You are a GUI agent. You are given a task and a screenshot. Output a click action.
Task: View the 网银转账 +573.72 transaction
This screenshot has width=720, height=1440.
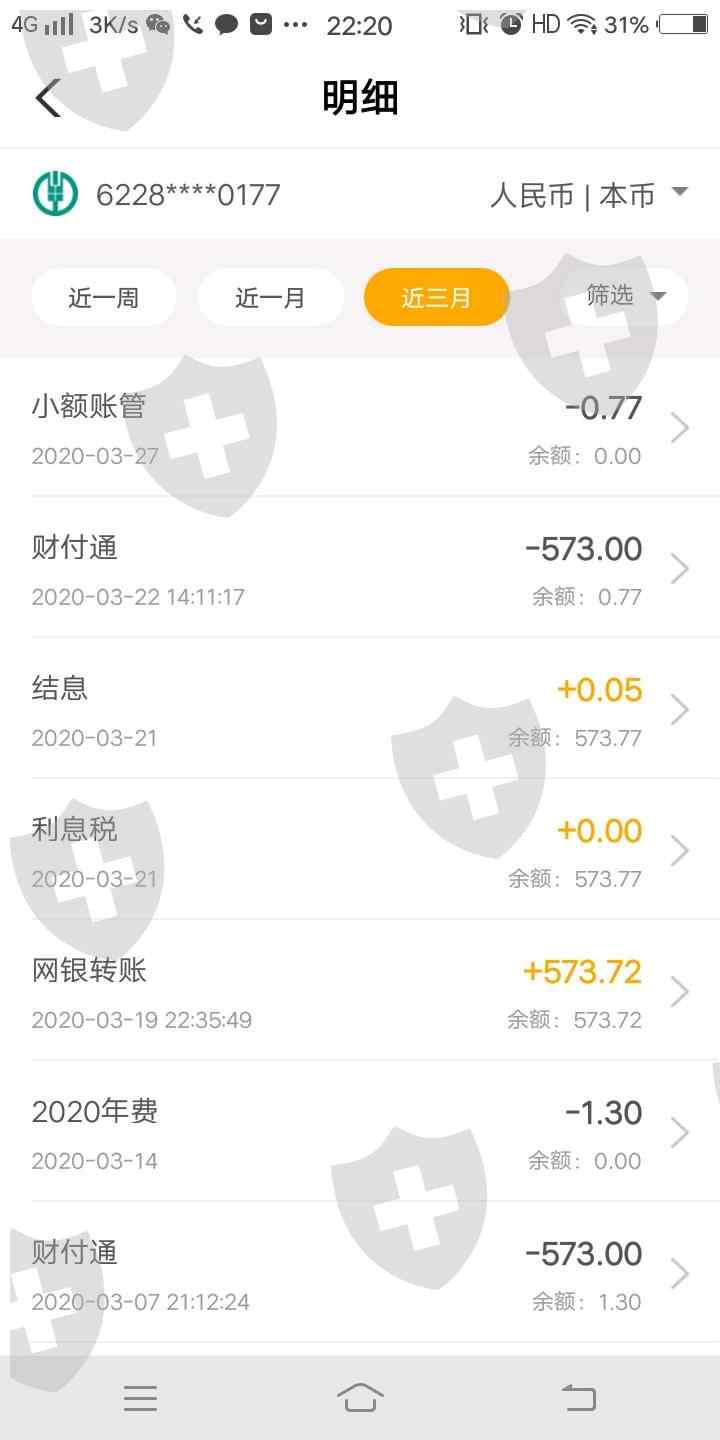(x=360, y=992)
